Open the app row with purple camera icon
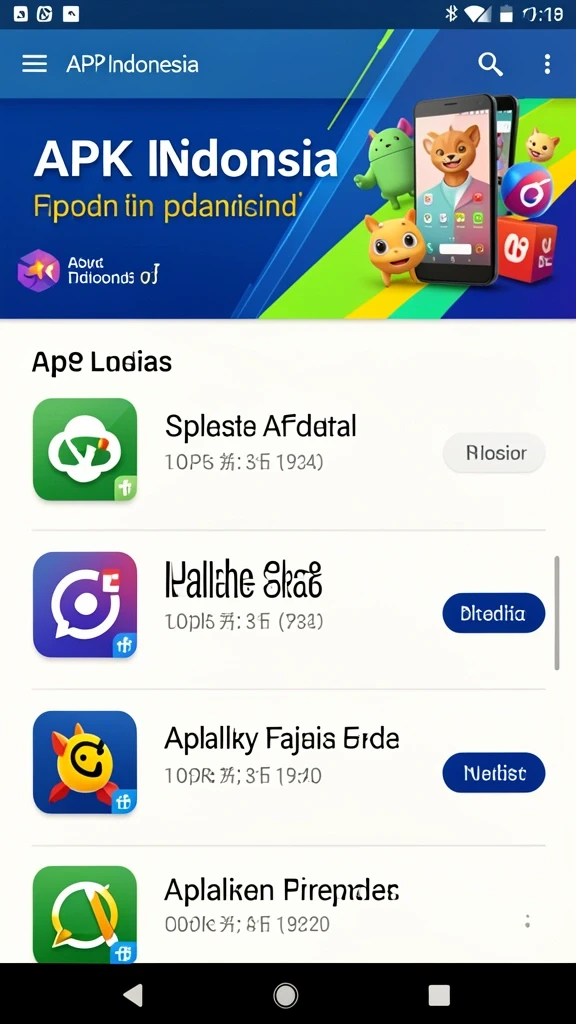 [x=288, y=605]
